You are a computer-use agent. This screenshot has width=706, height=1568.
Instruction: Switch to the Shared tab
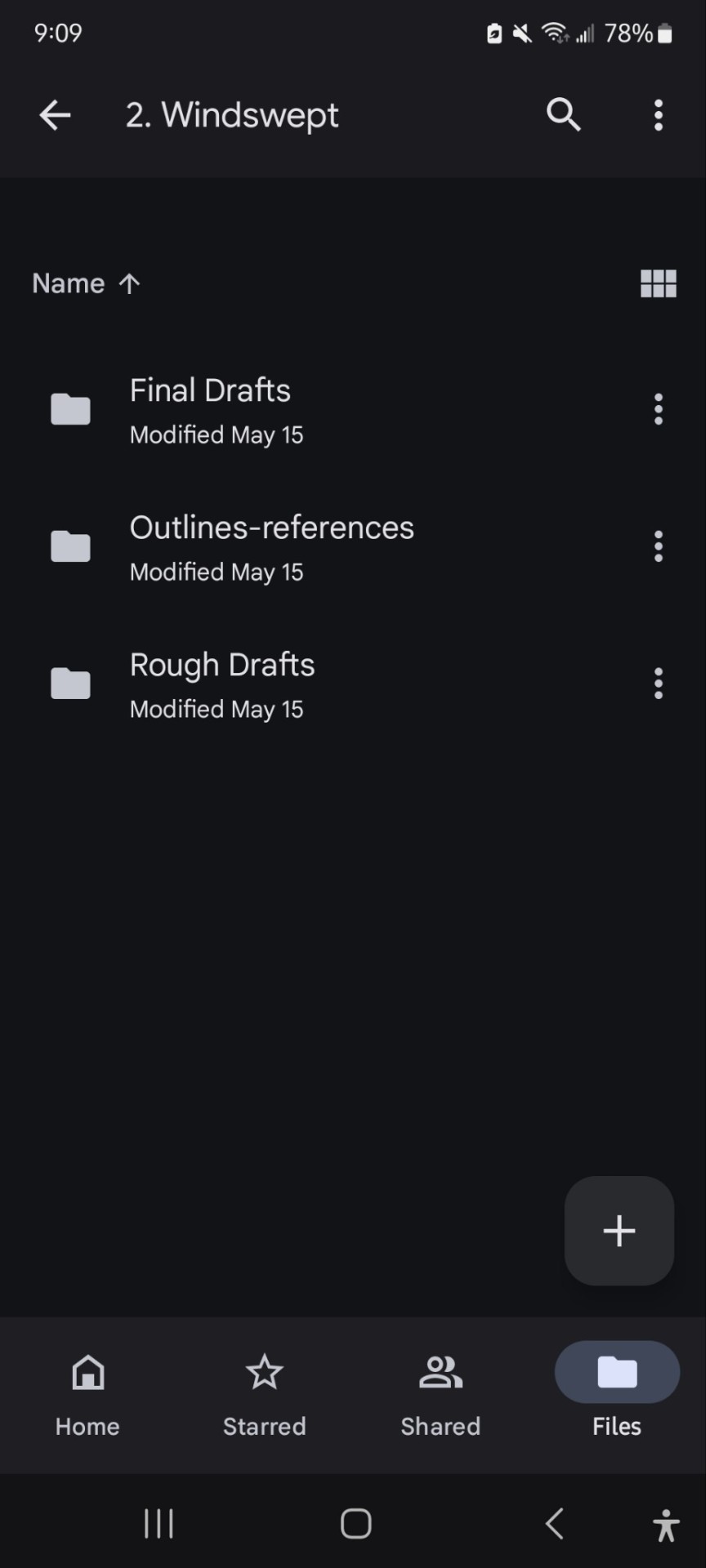[440, 1393]
